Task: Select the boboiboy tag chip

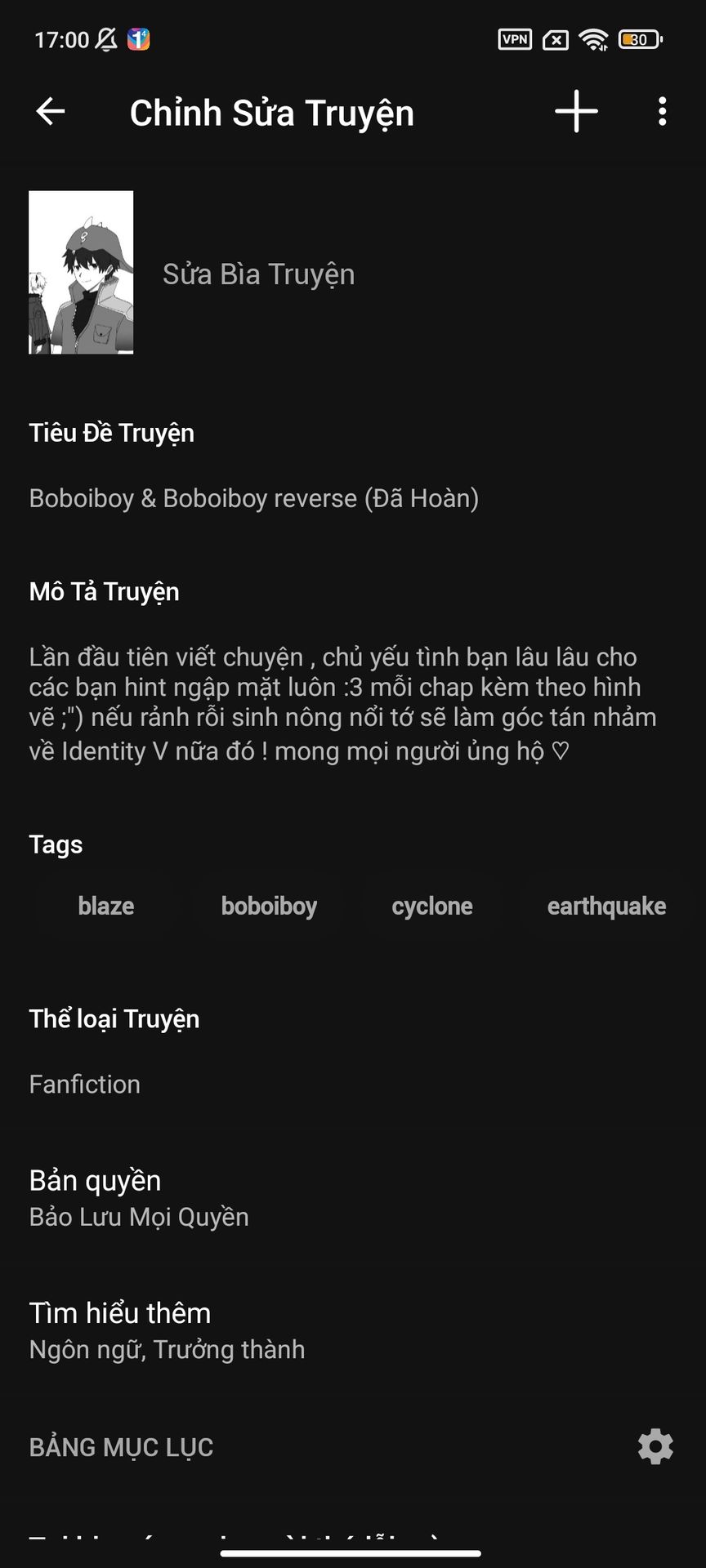Action: tap(269, 906)
